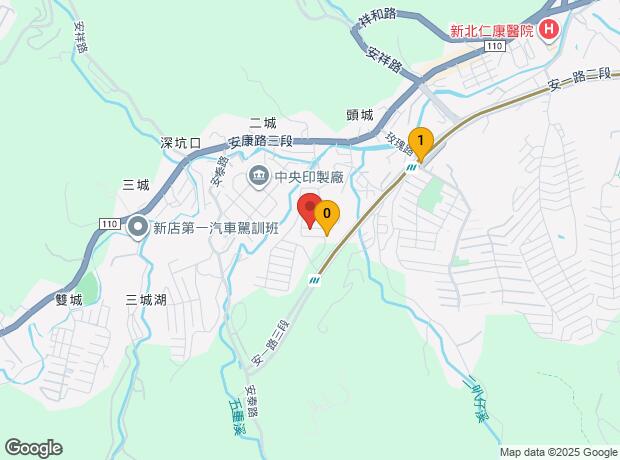Tap the orange marker labeled 1
This screenshot has height=460, width=620.
[421, 141]
